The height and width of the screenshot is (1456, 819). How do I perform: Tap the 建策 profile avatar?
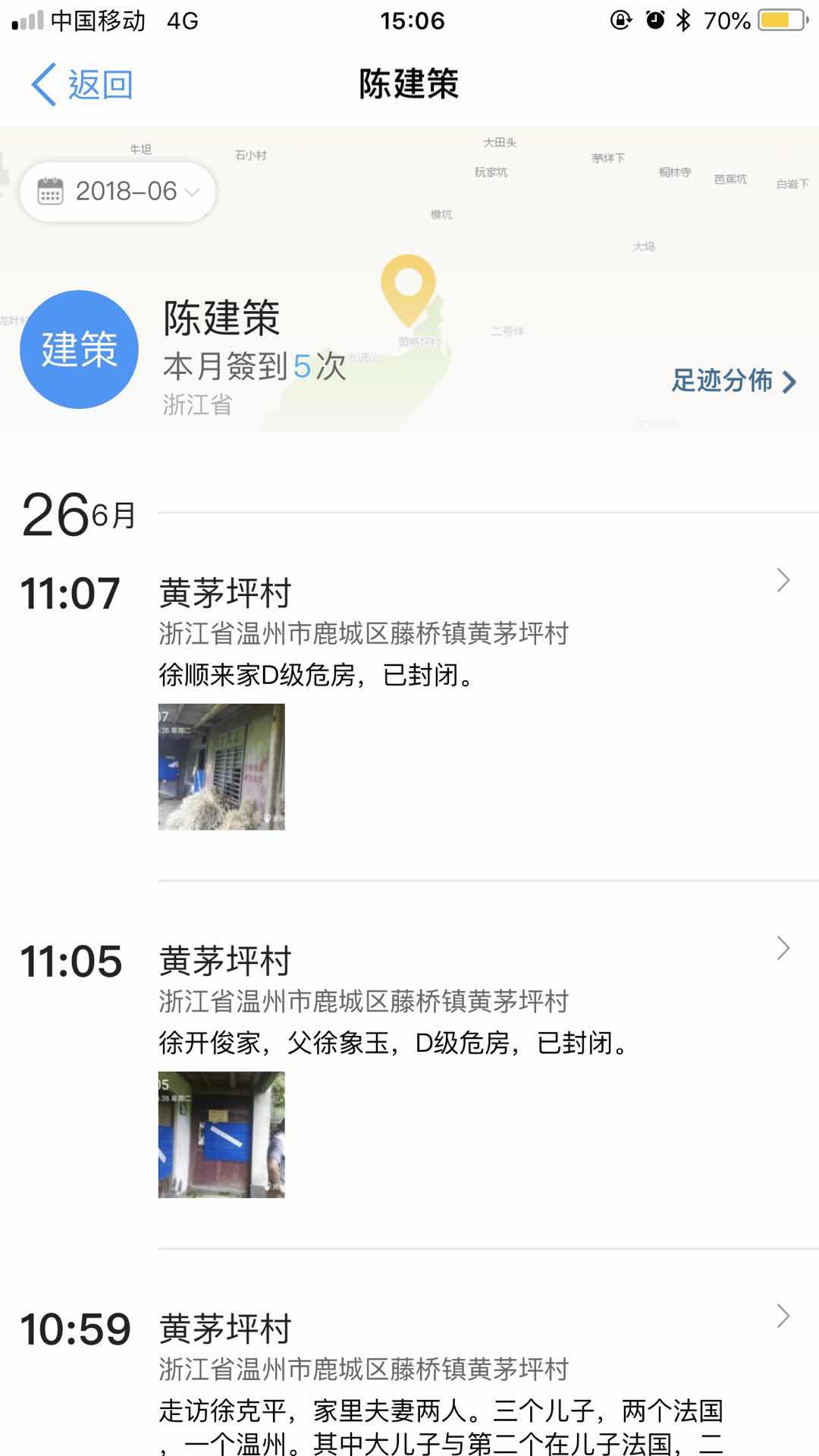click(x=79, y=350)
